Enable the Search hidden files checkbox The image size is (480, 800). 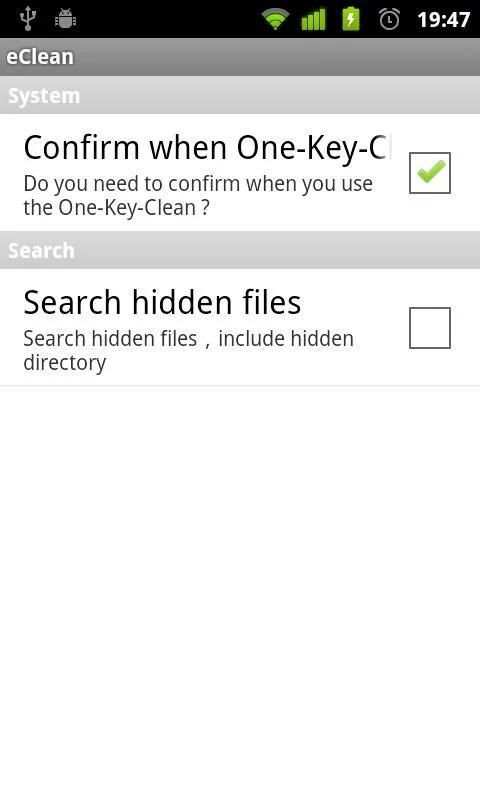point(430,328)
